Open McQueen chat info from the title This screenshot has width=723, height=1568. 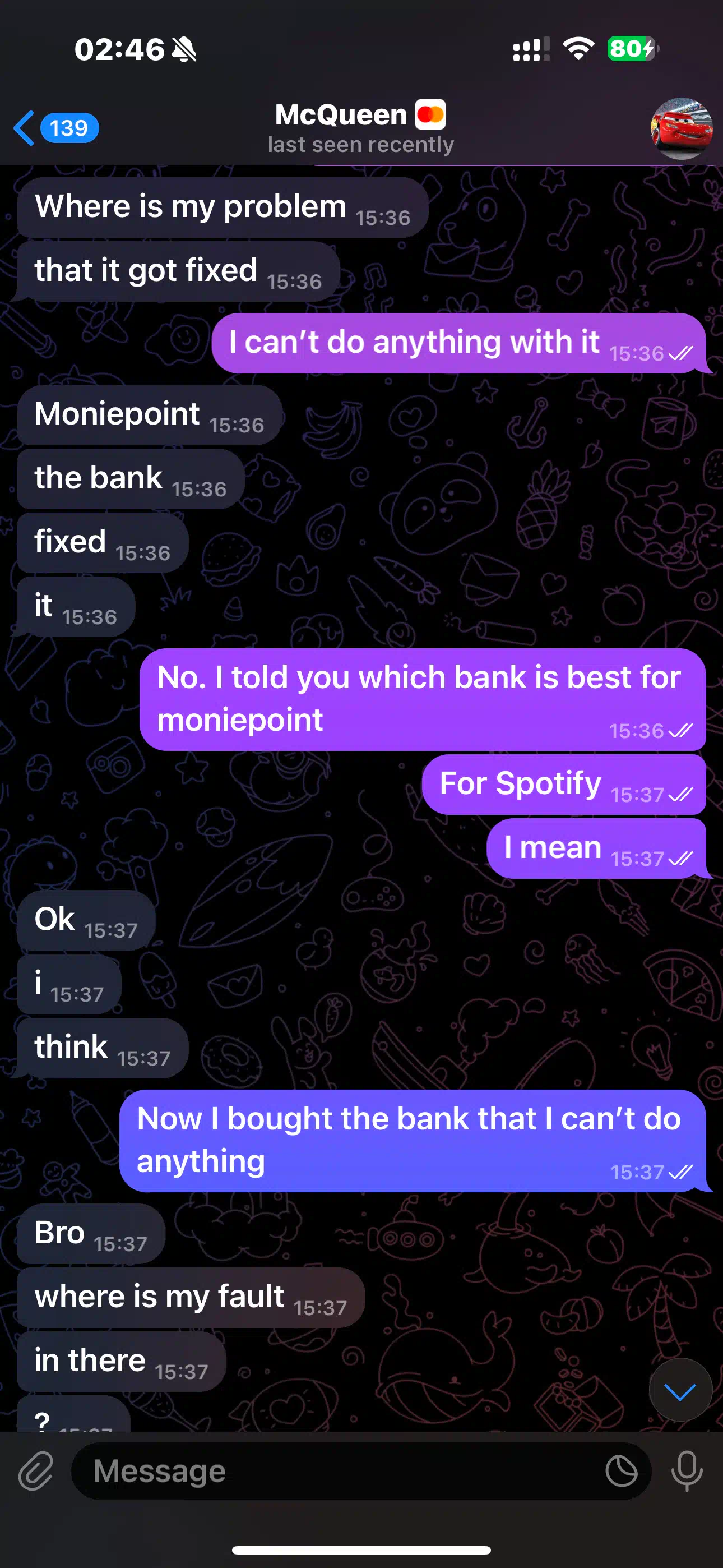tap(360, 128)
